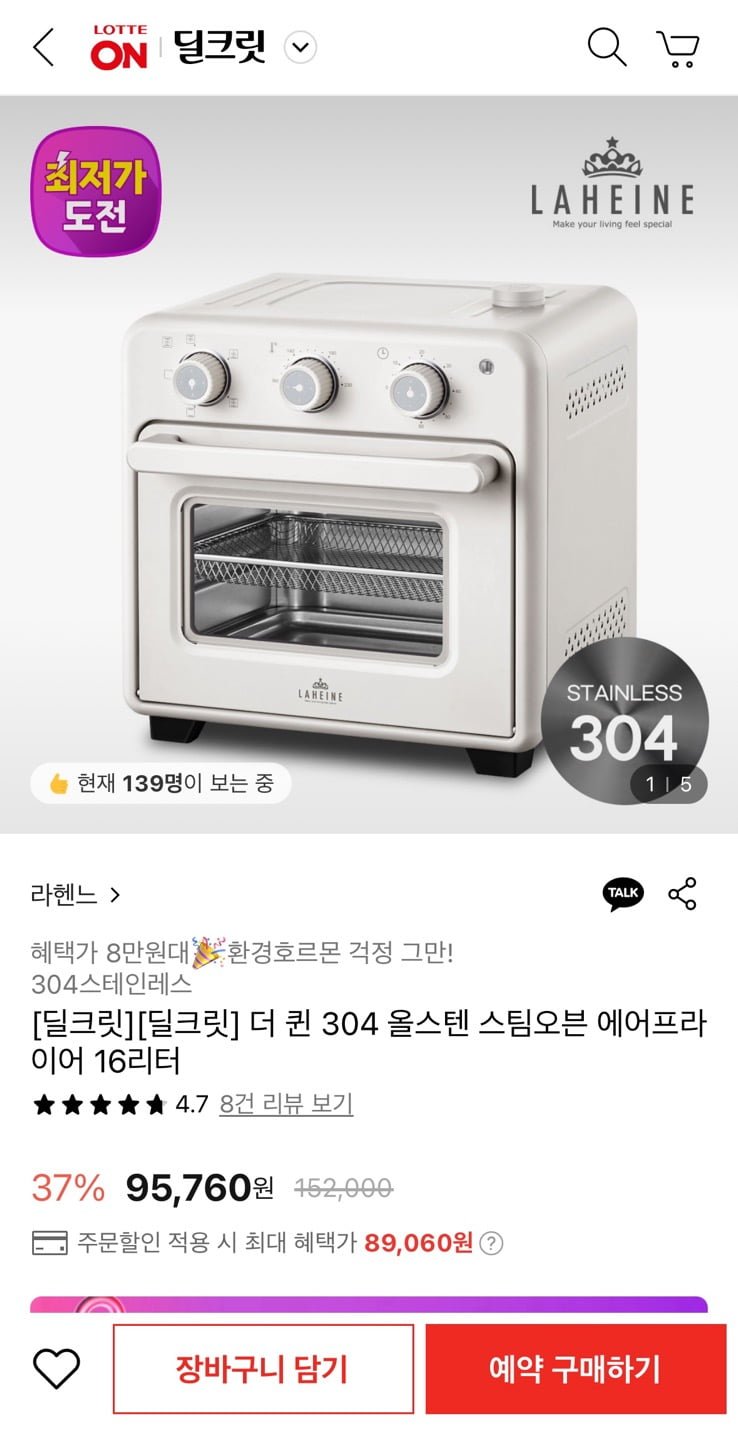Expand the 딜크릿 dropdown chevron

click(300, 47)
